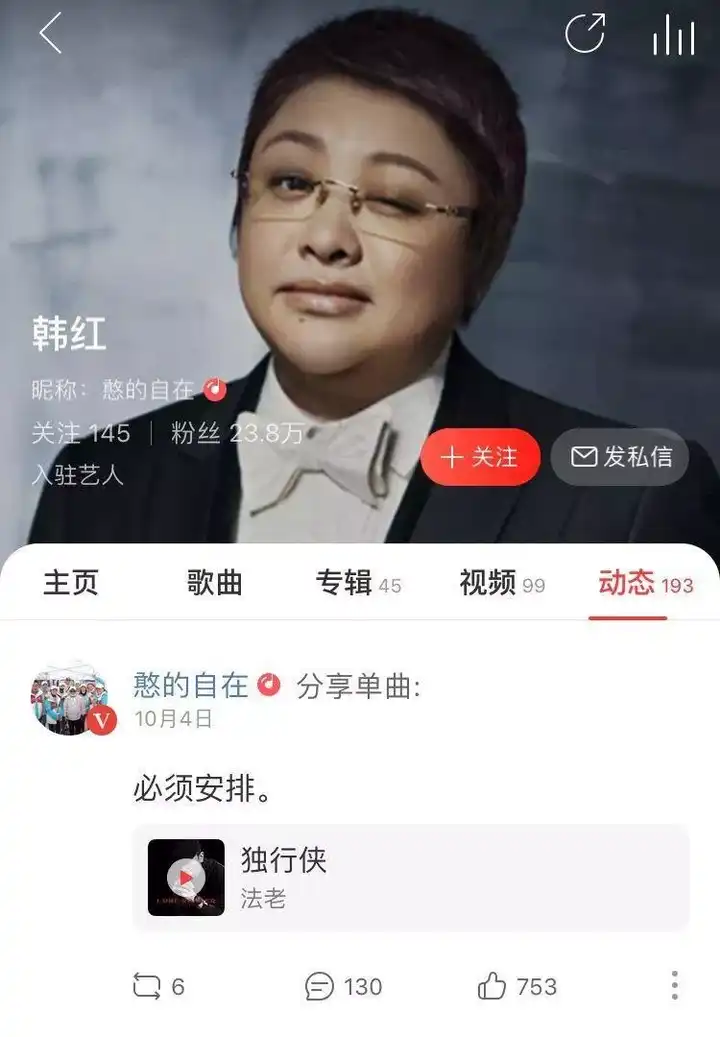Switch to the 主页 tab
This screenshot has height=1037, width=720.
(x=70, y=583)
